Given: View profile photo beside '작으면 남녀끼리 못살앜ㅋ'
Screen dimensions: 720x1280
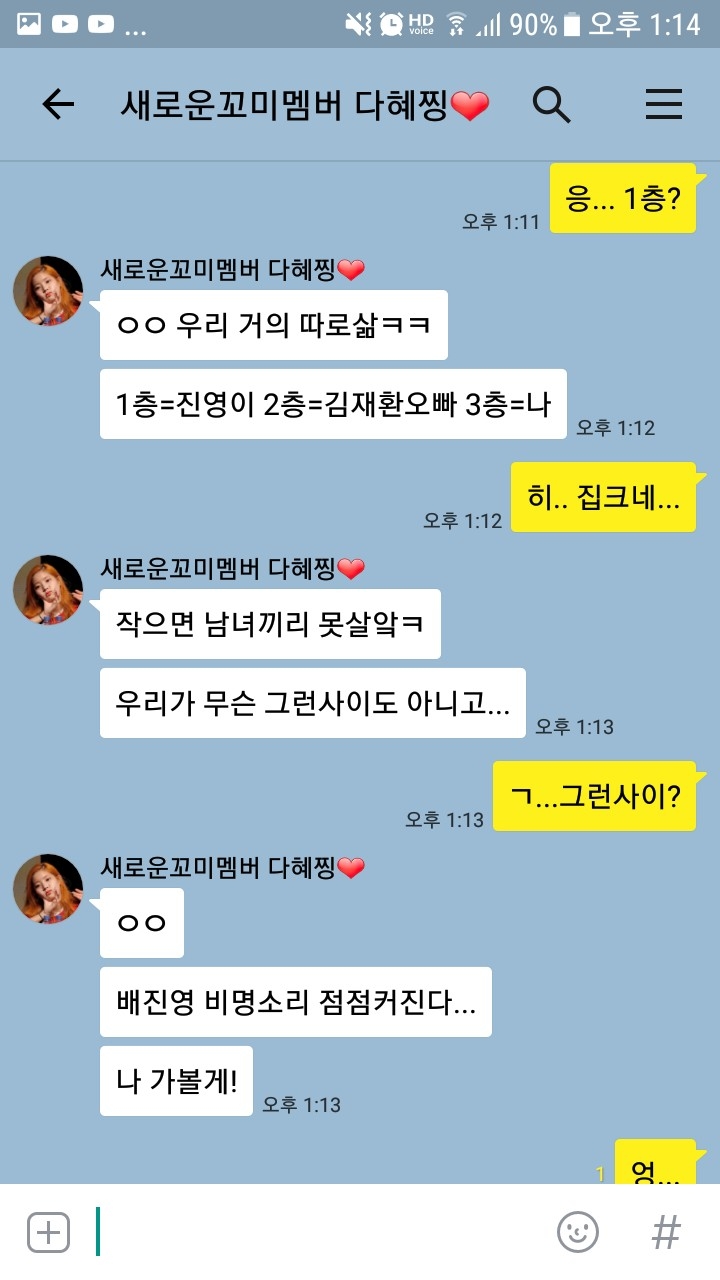Looking at the screenshot, I should 47,590.
